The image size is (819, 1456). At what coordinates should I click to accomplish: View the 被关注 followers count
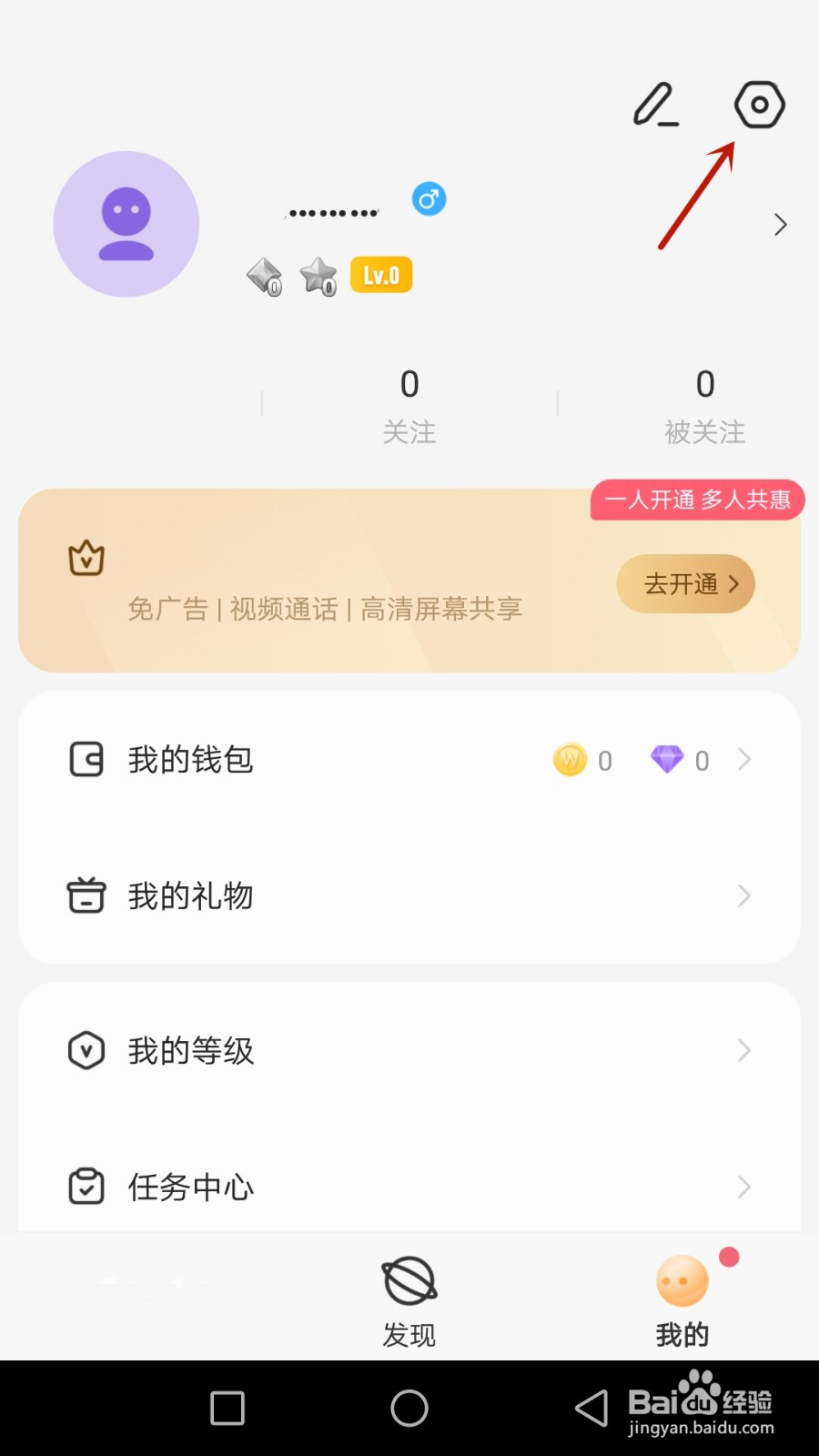pyautogui.click(x=705, y=405)
